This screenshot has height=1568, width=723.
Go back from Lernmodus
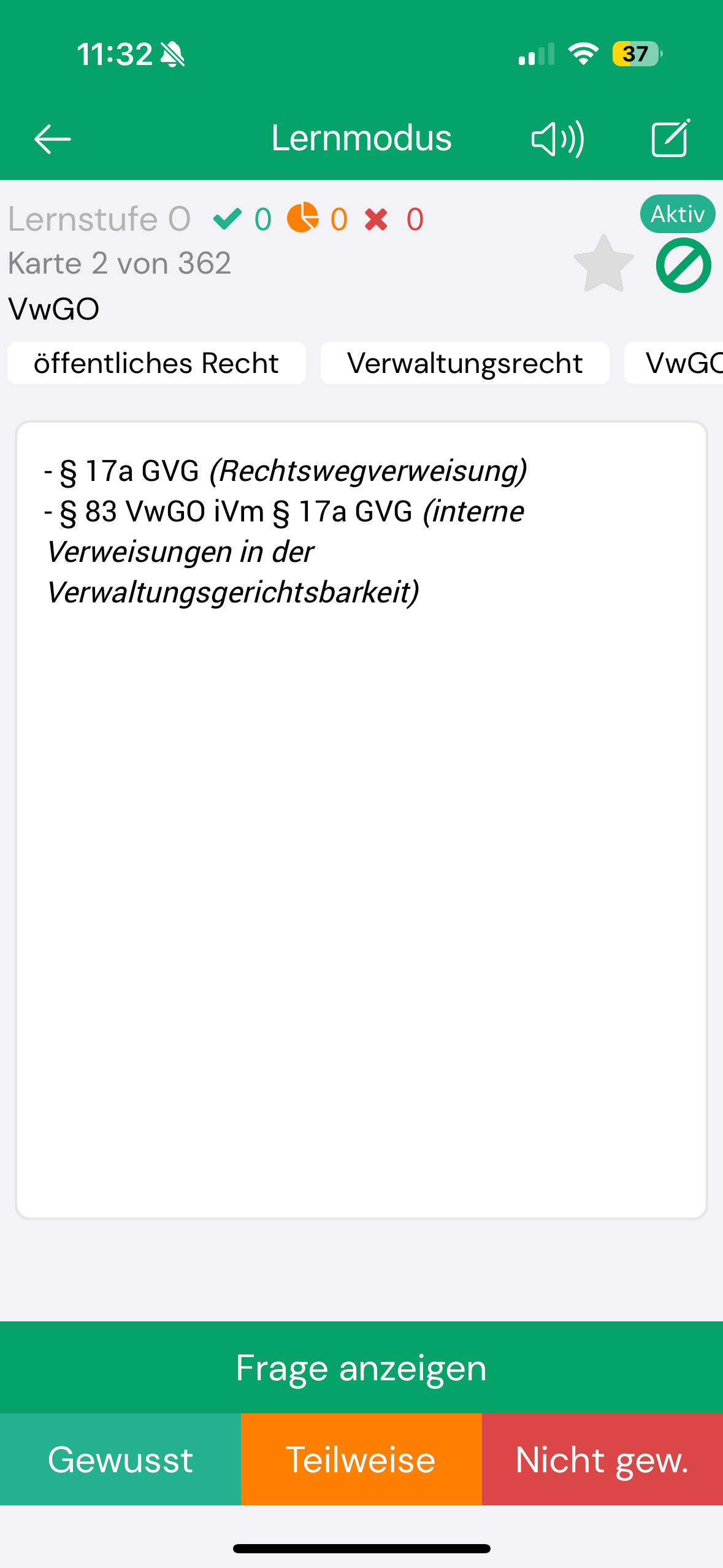tap(52, 139)
